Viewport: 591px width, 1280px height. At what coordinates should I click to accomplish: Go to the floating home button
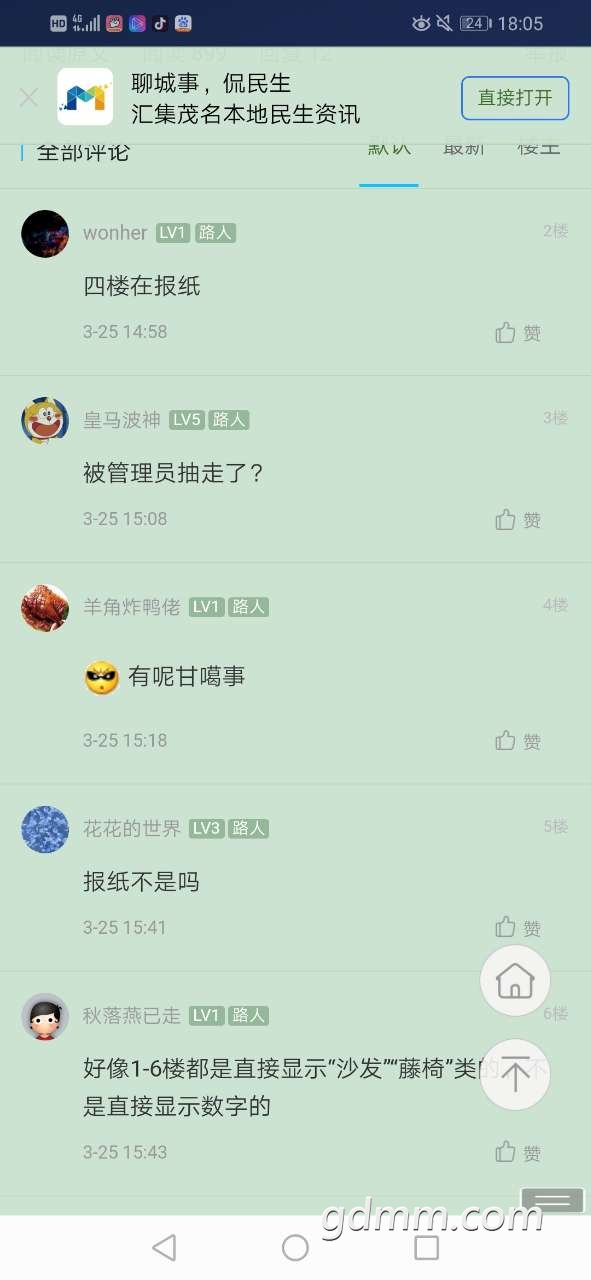[515, 980]
